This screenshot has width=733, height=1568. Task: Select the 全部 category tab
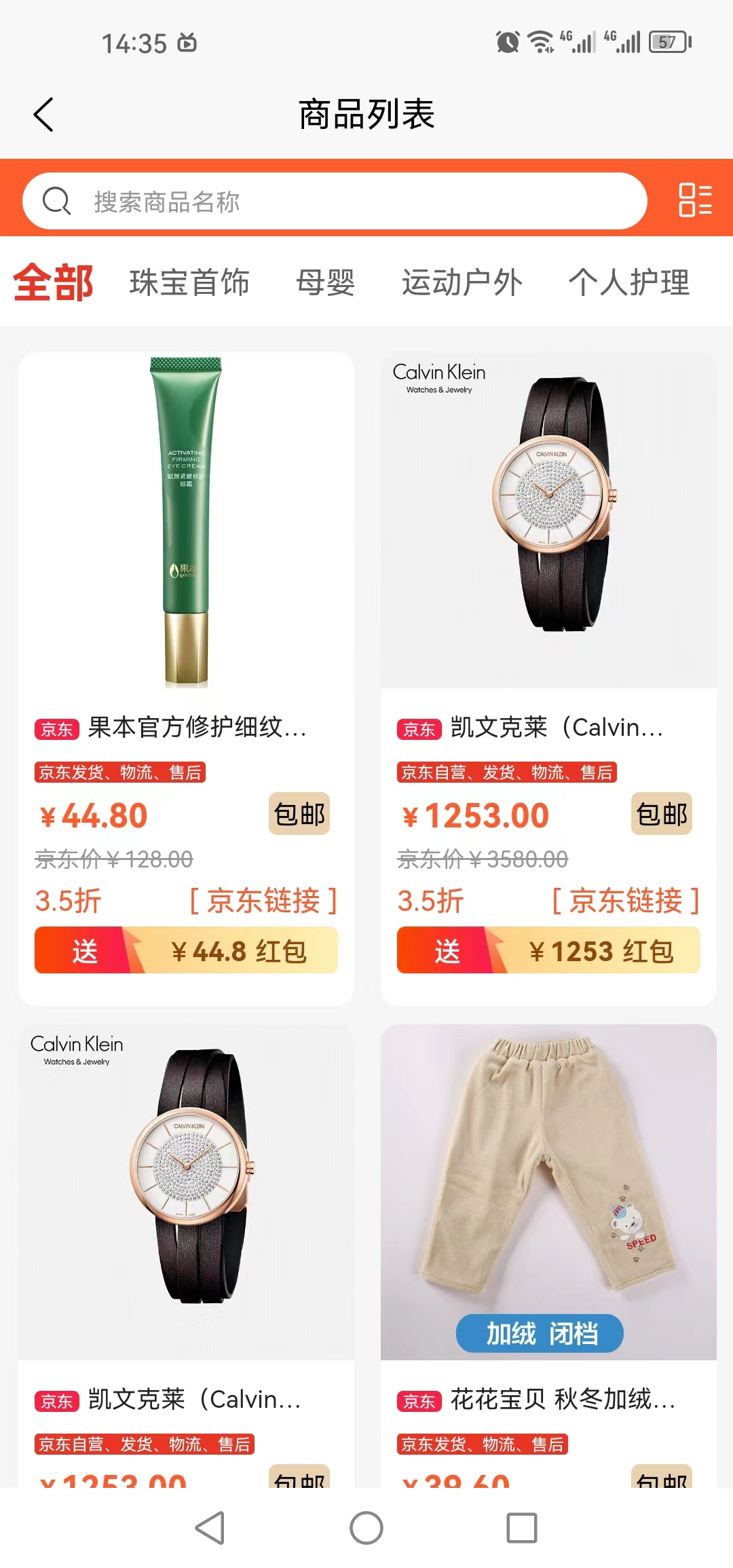click(53, 282)
